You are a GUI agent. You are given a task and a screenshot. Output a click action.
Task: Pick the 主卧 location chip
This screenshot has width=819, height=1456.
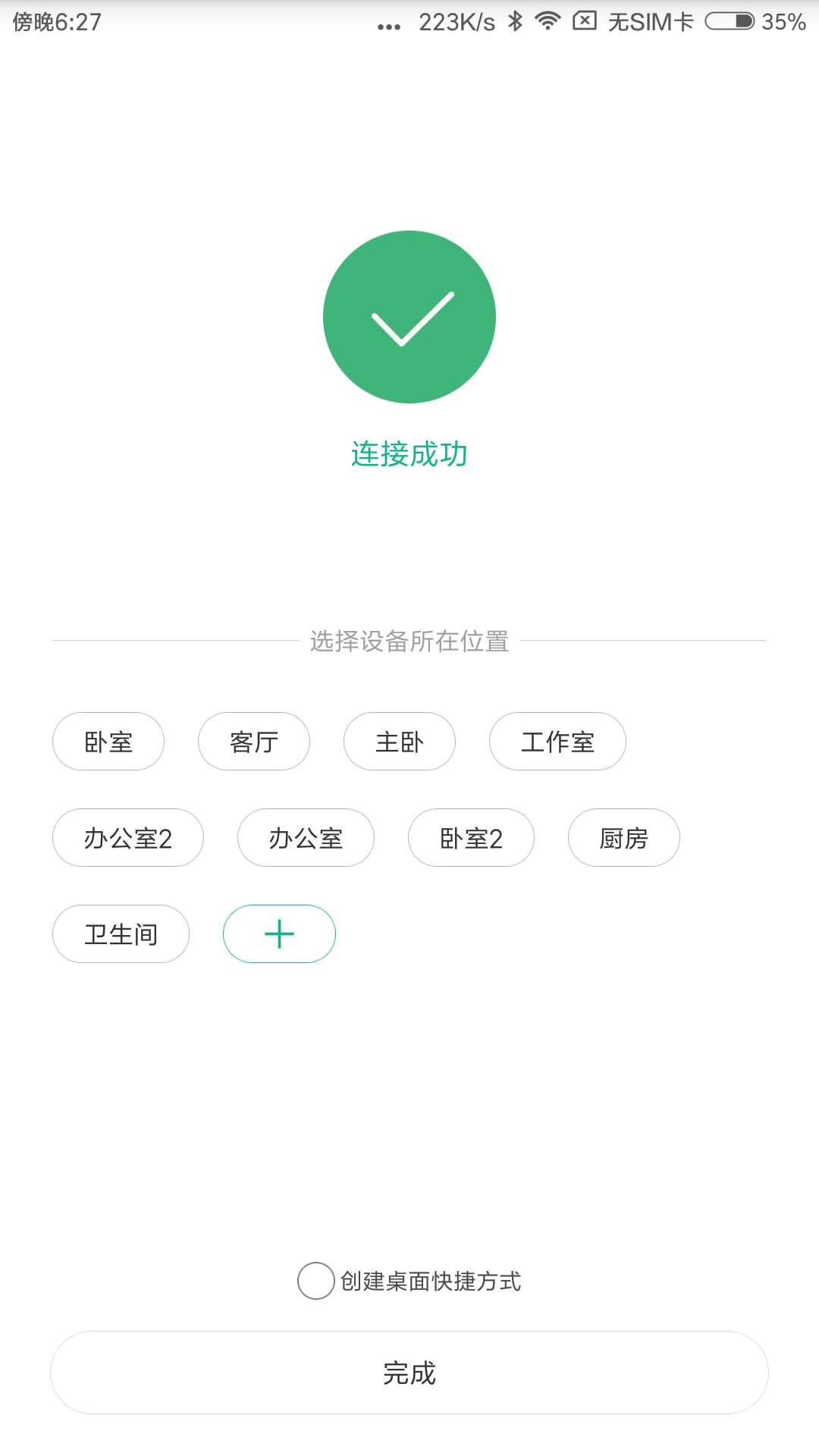coord(400,742)
